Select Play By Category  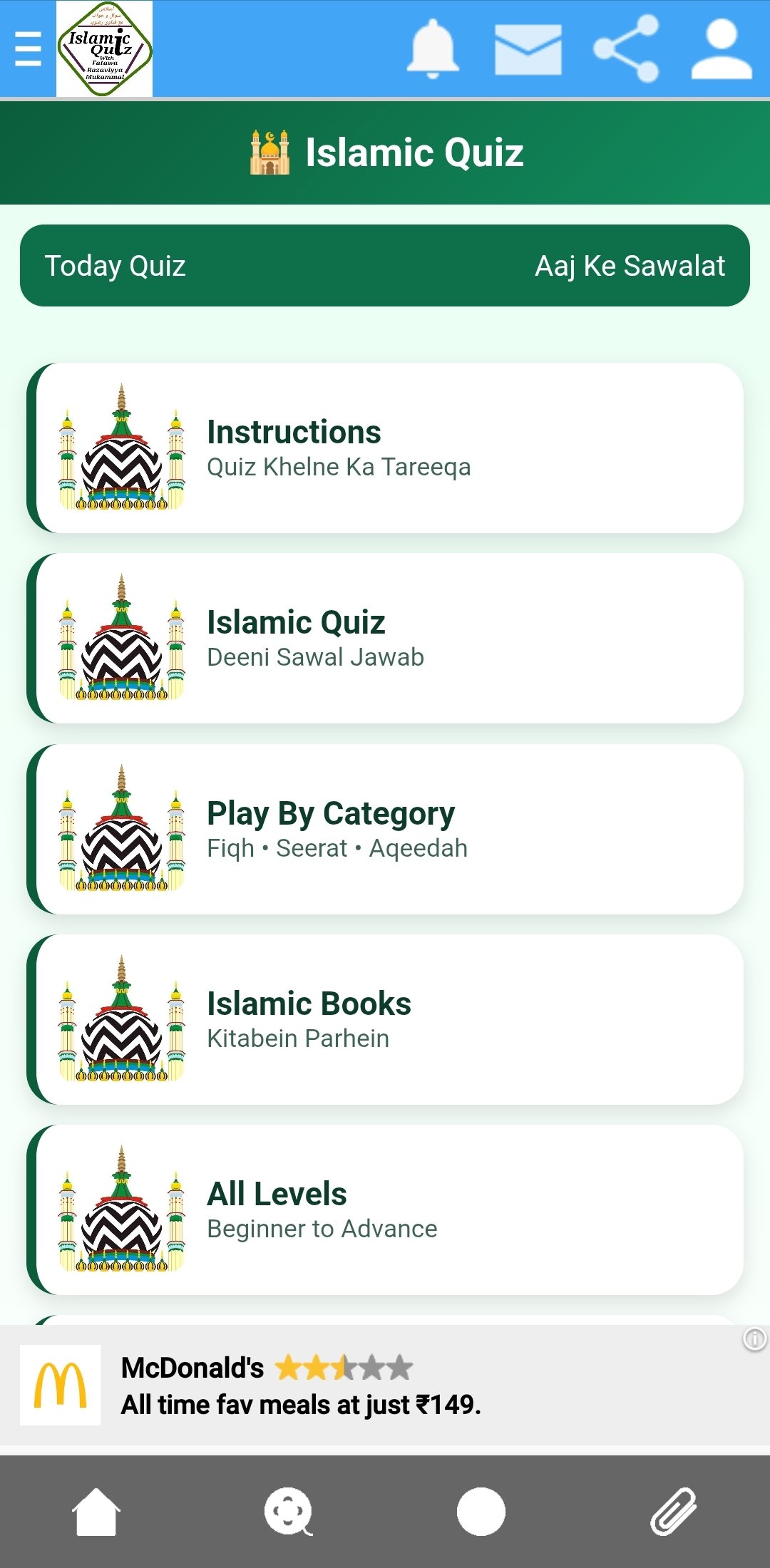[385, 830]
